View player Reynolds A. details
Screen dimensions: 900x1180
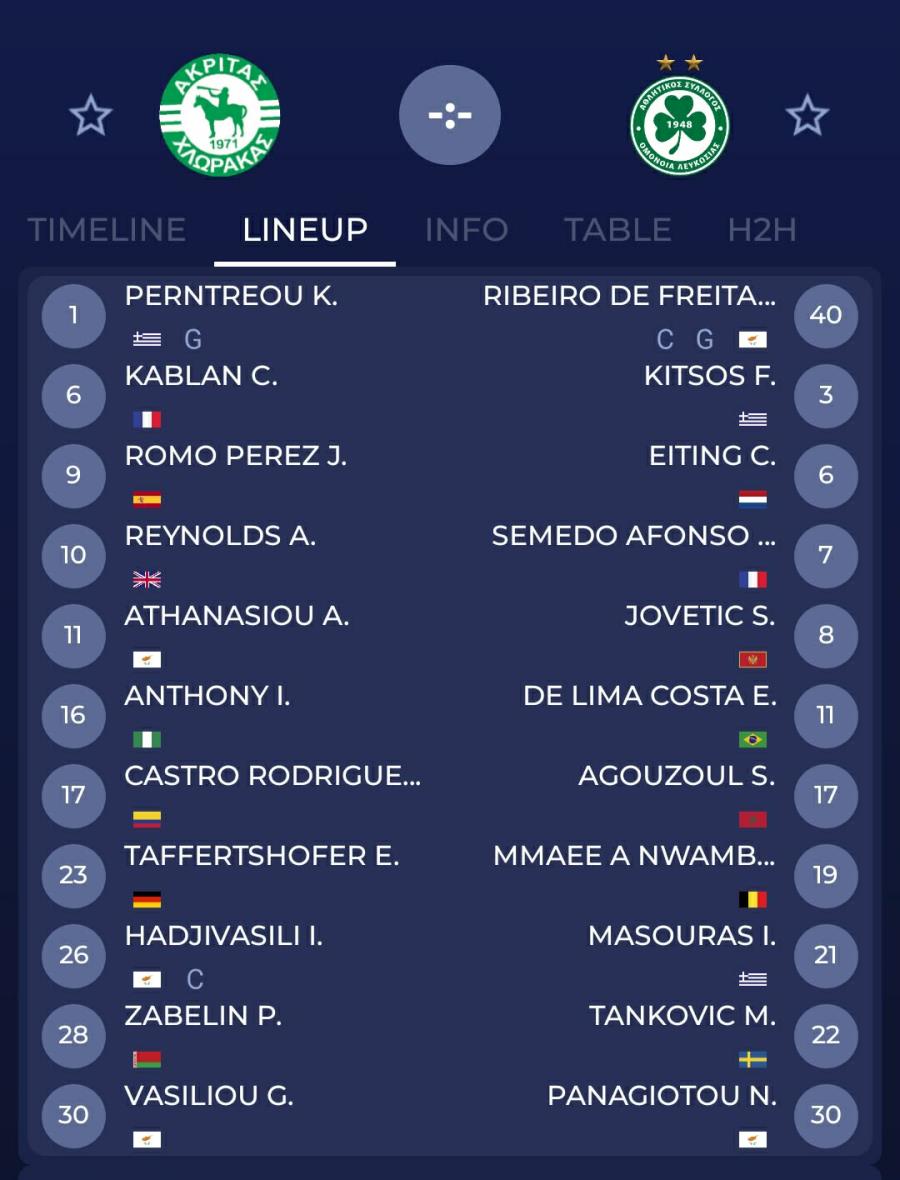coord(220,536)
